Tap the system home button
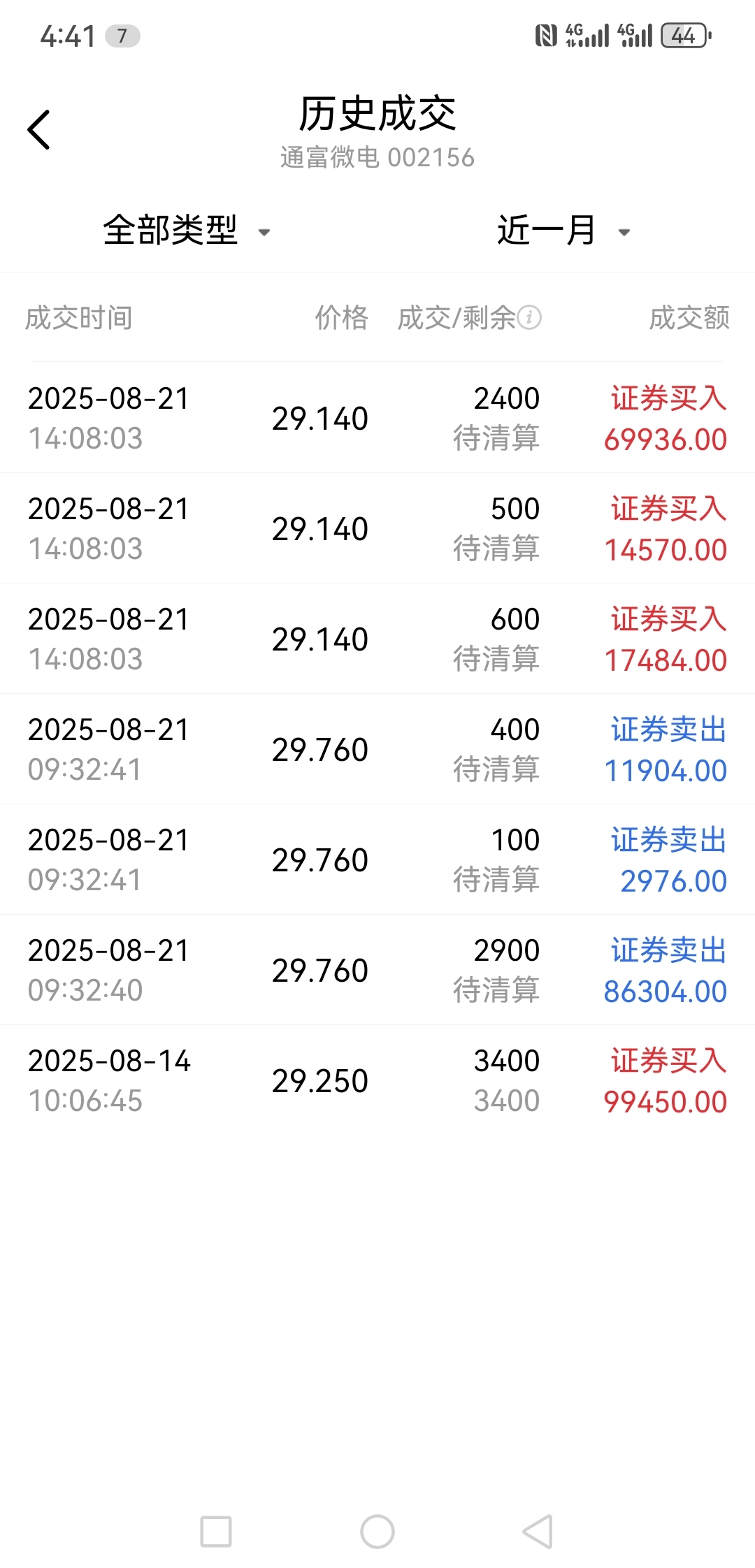Viewport: 755px width, 1568px height. (377, 1532)
